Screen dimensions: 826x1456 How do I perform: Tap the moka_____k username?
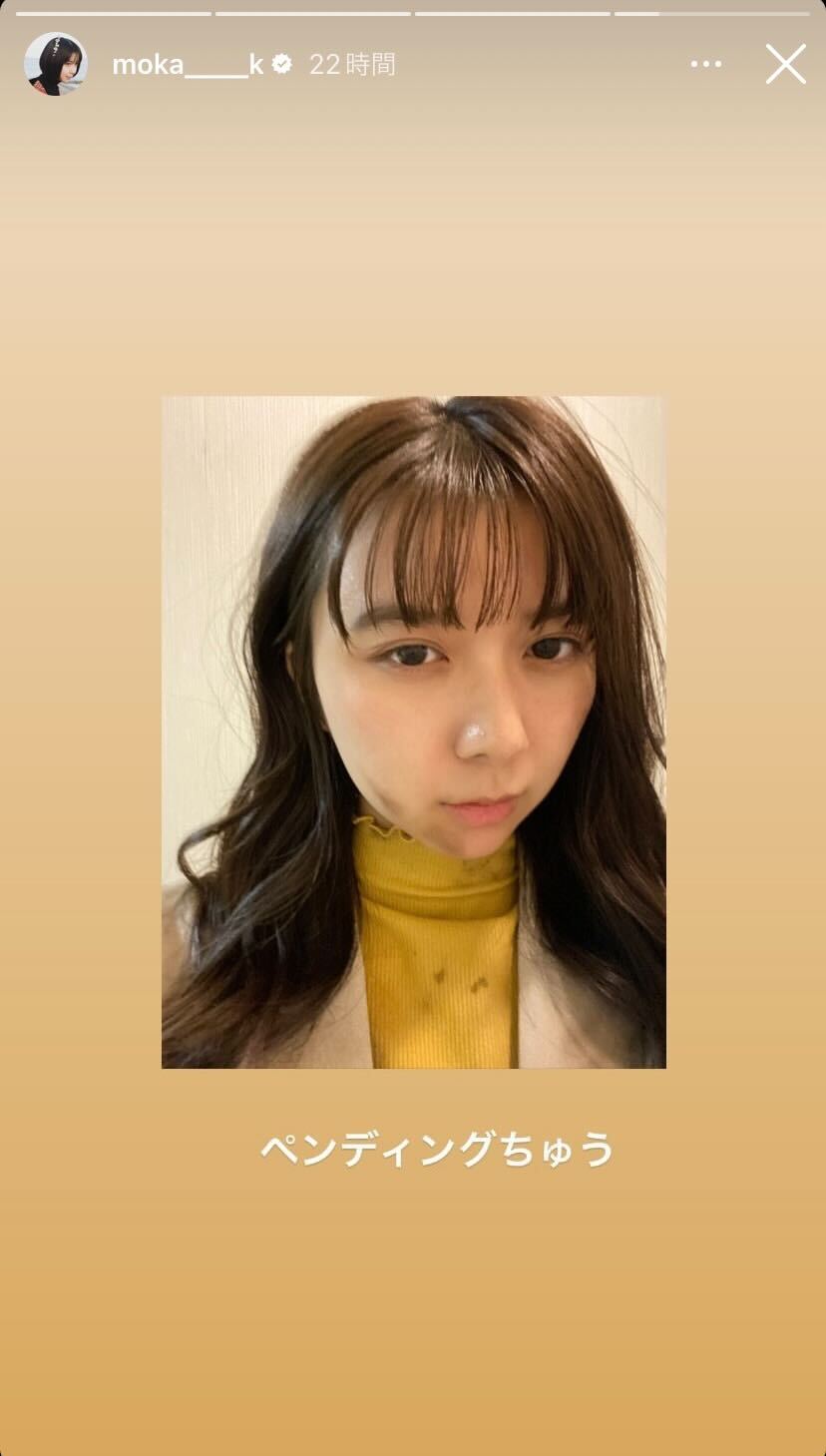188,65
